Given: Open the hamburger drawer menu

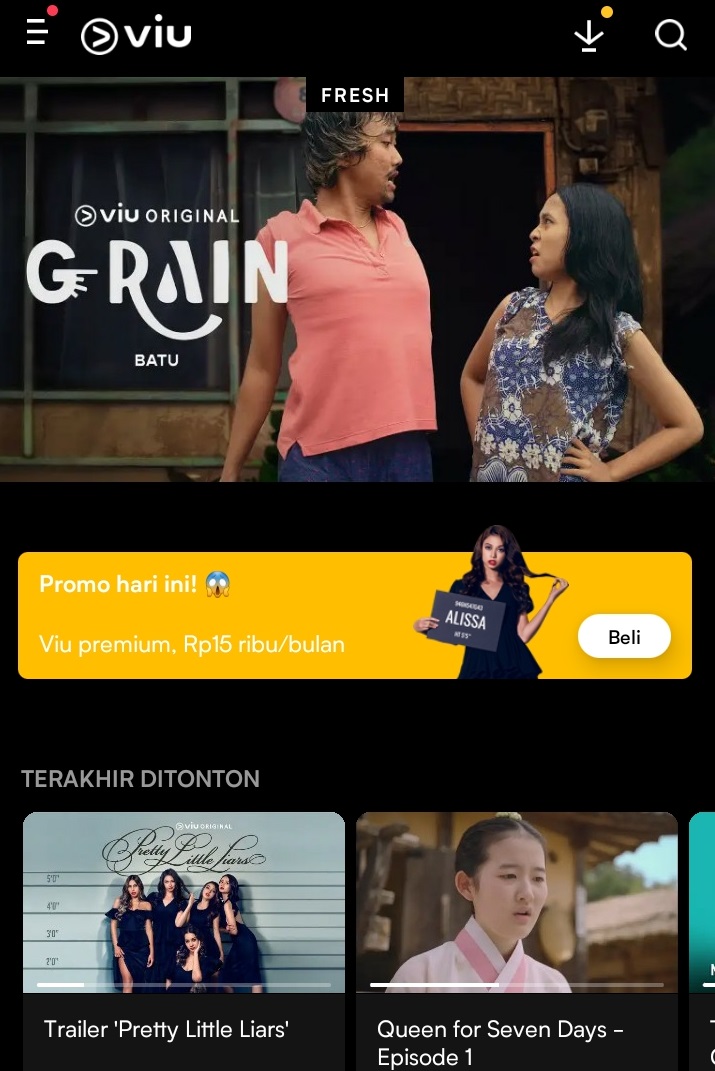Looking at the screenshot, I should pos(38,33).
